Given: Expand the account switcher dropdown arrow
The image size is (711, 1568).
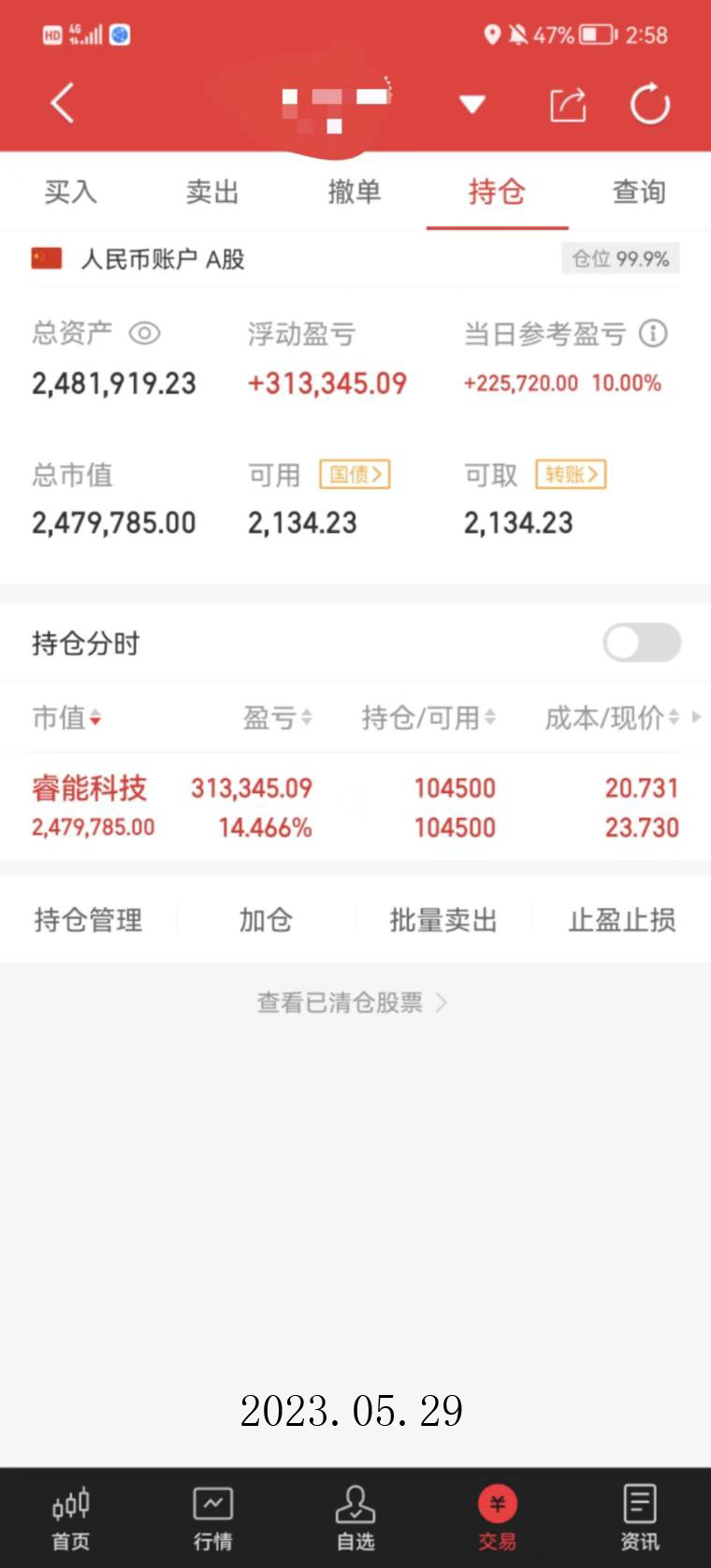Looking at the screenshot, I should pos(472,104).
